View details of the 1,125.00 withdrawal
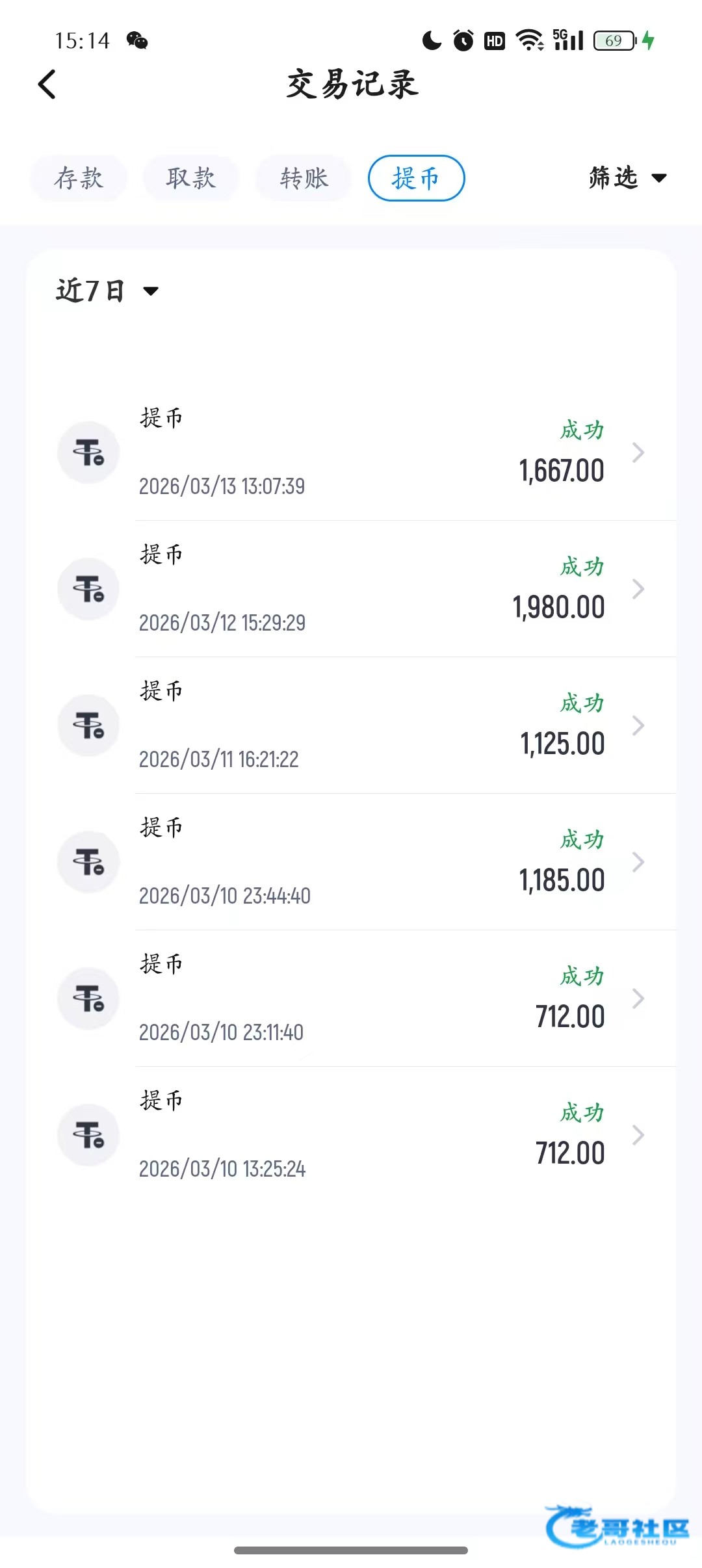Image resolution: width=702 pixels, height=1568 pixels. pos(351,725)
